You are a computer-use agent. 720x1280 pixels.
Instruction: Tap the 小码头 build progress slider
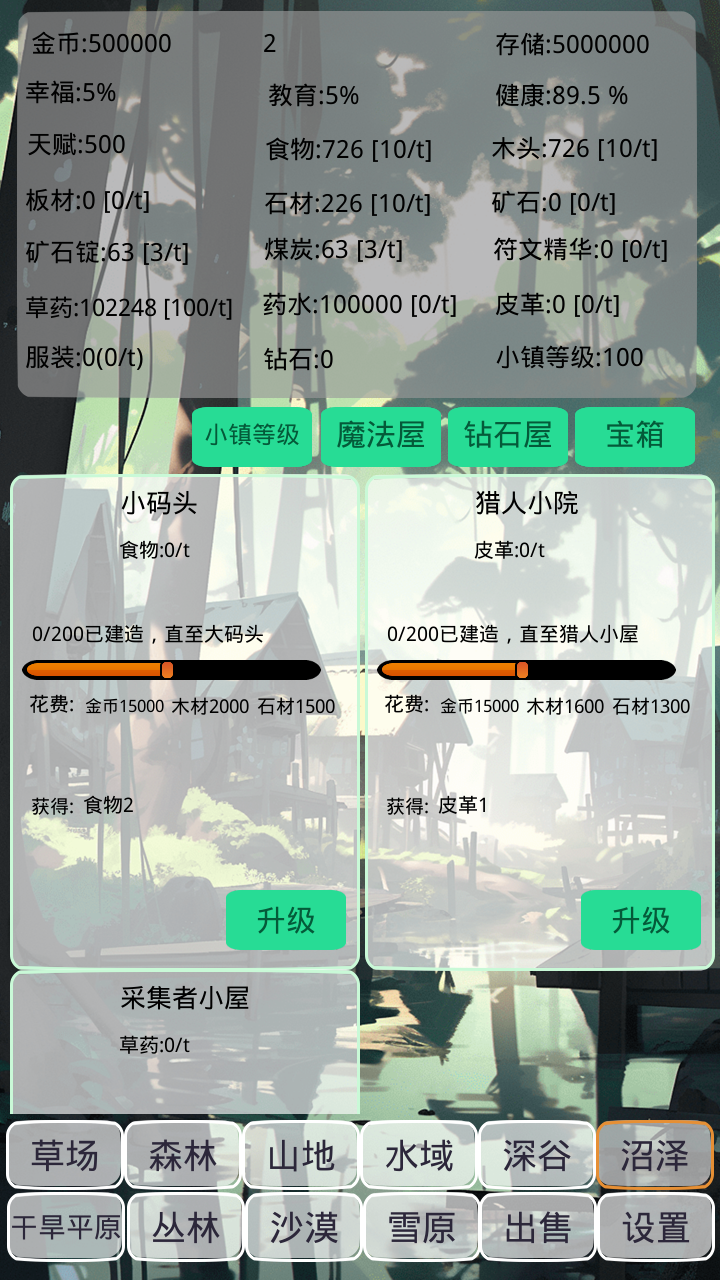pos(171,670)
